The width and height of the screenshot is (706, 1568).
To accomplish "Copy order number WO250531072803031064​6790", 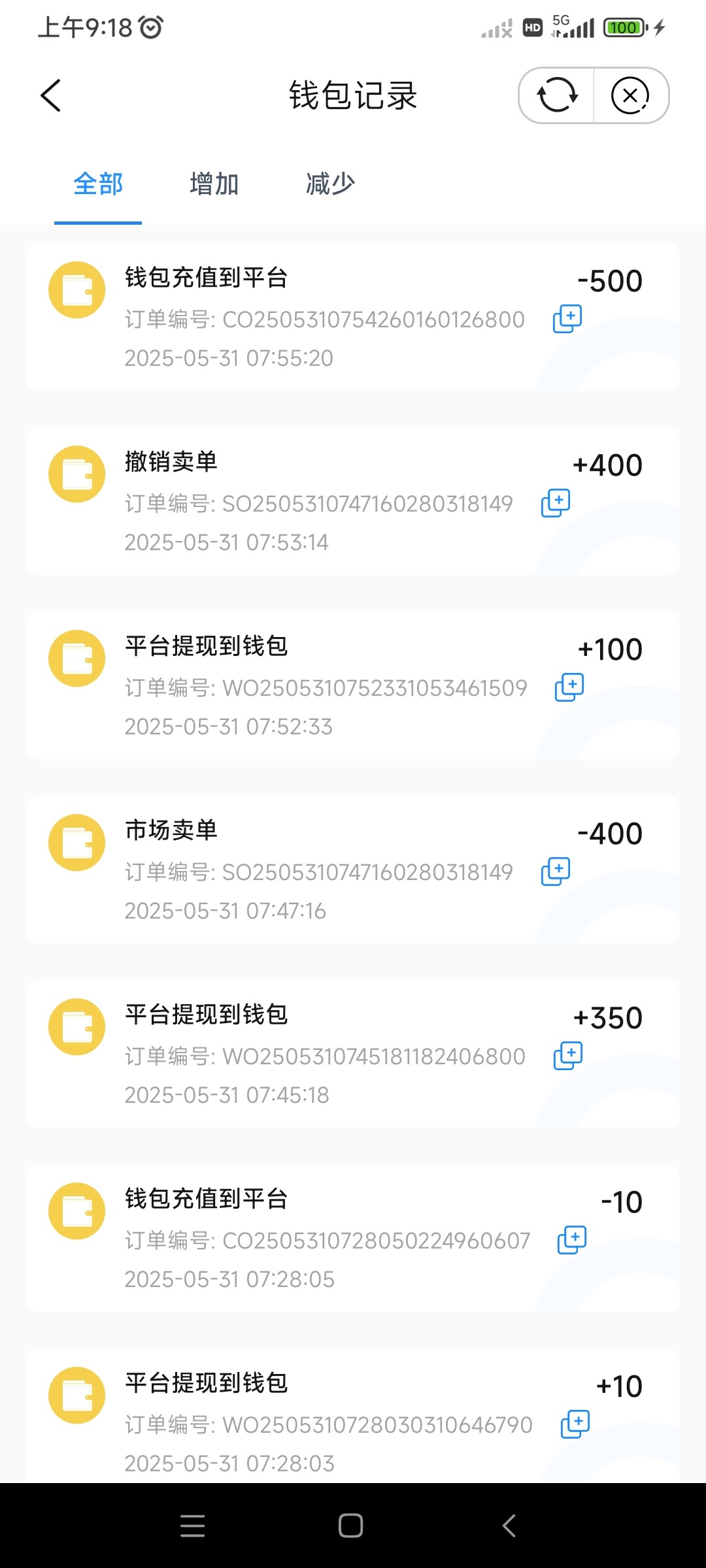I will [575, 1424].
